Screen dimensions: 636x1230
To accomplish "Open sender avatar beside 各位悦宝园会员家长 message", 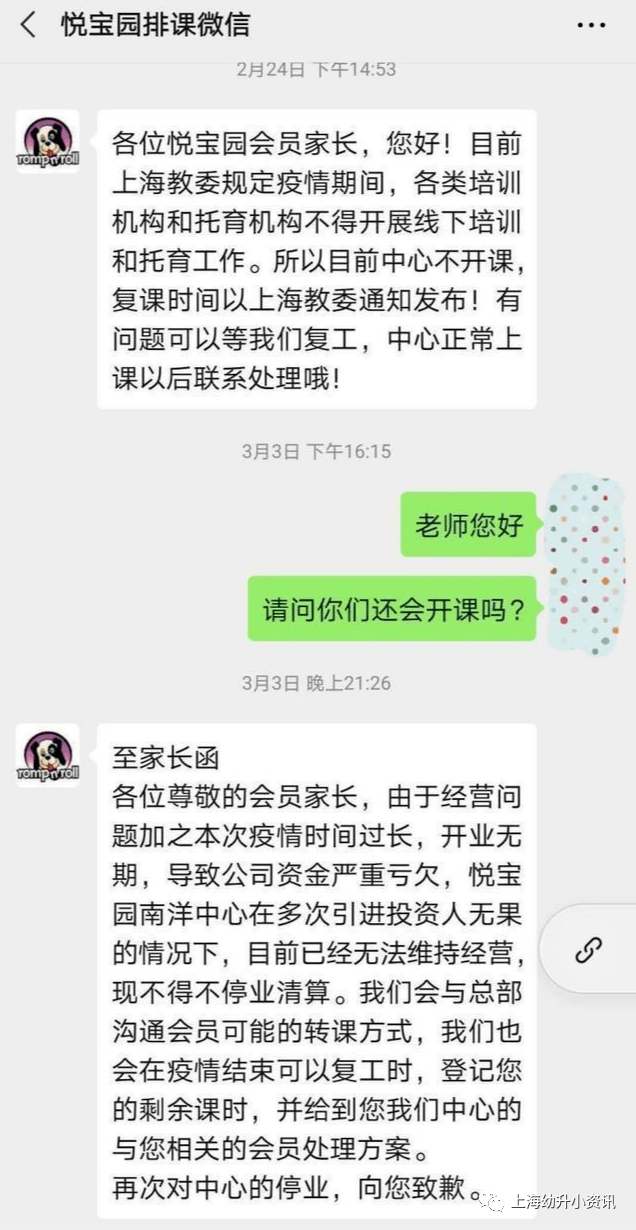I will point(47,140).
